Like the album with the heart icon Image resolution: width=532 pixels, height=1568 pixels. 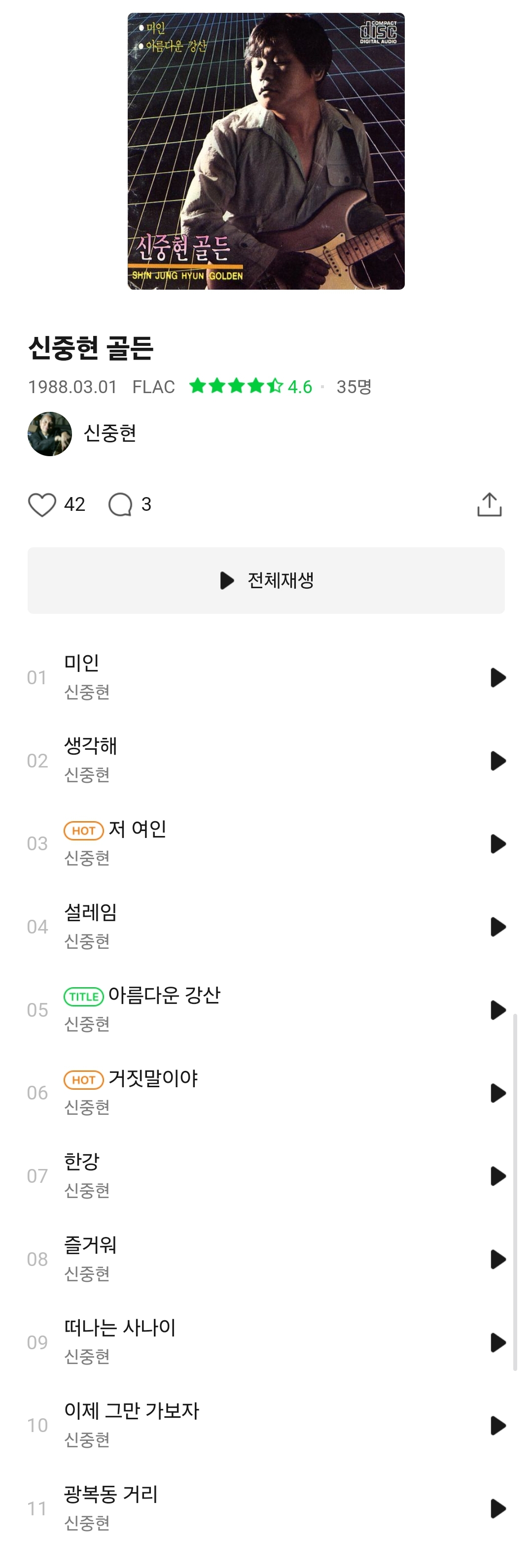(x=42, y=504)
